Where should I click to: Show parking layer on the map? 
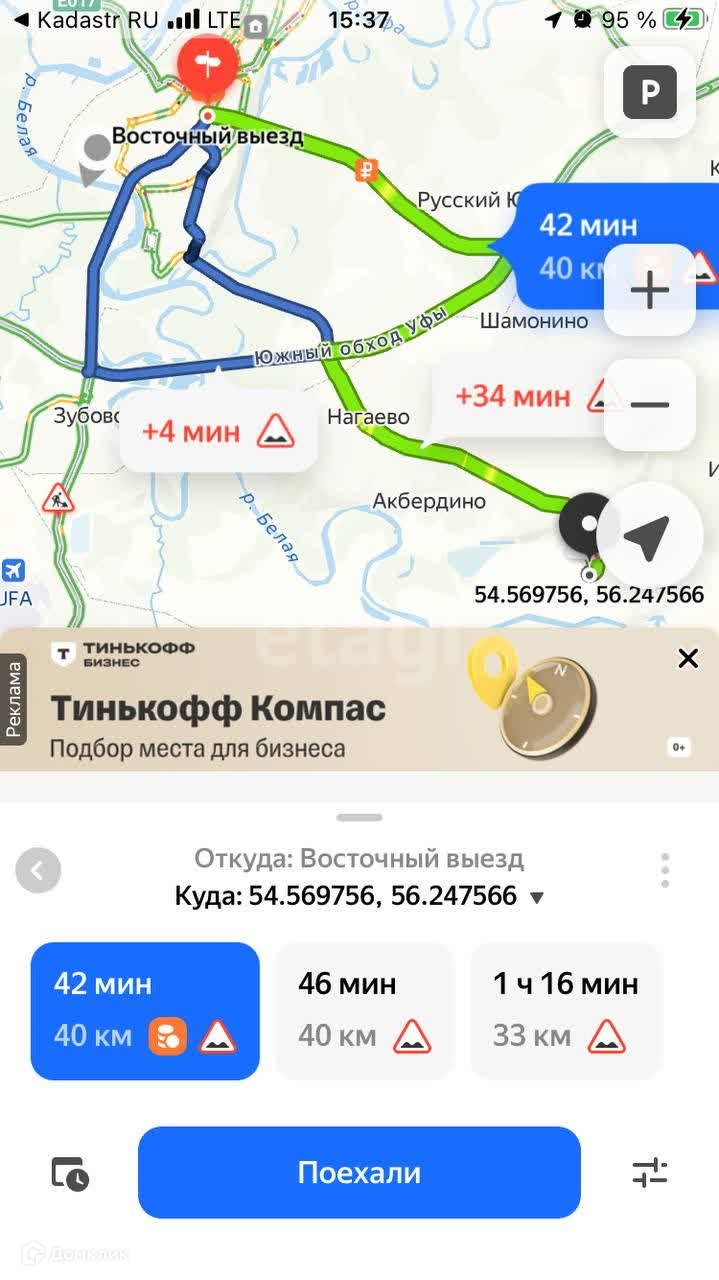click(x=650, y=93)
